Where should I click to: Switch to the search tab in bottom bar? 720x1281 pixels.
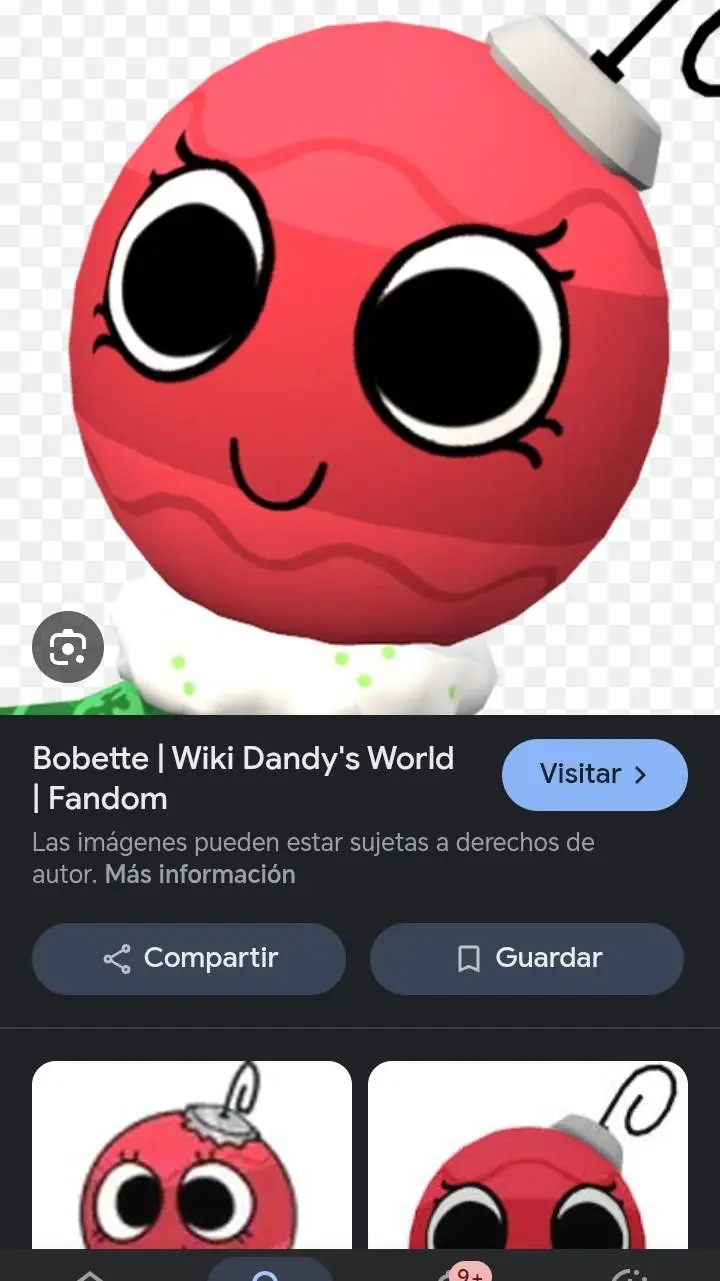(268, 1271)
